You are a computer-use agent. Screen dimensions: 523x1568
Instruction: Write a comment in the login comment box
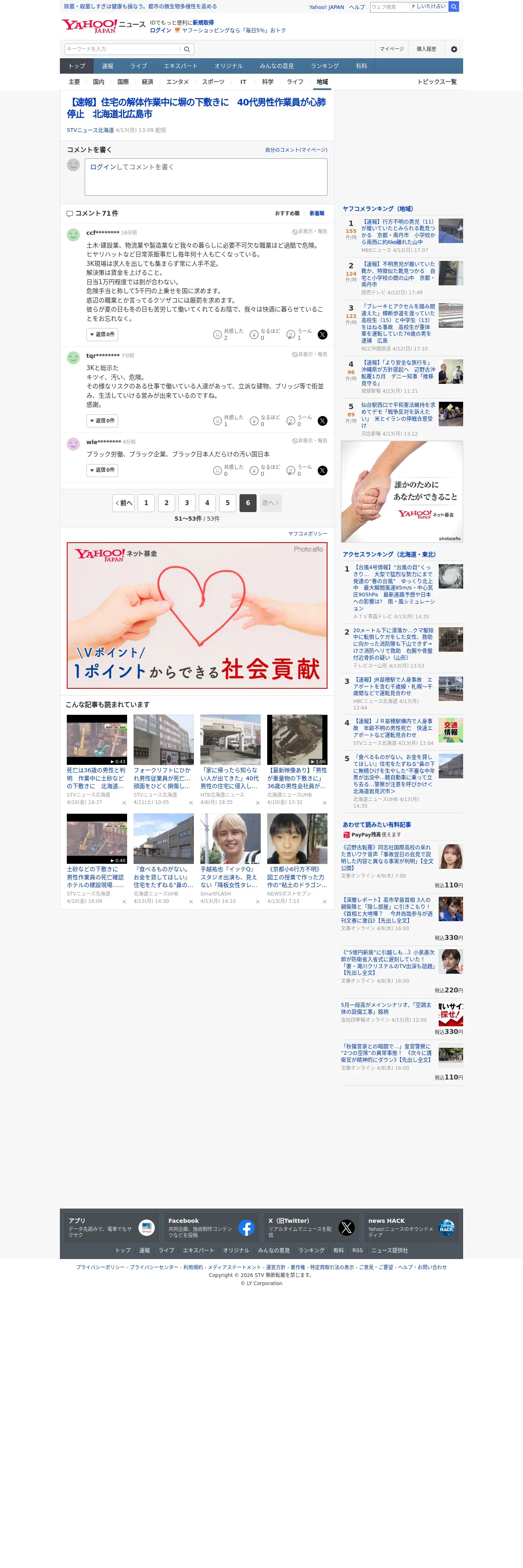coord(206,177)
